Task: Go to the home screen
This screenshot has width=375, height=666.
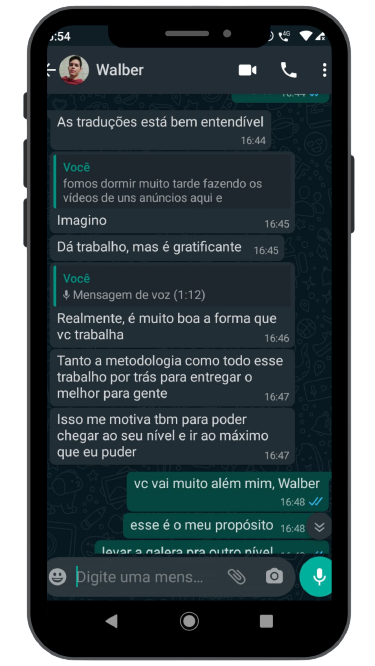Action: click(x=189, y=621)
